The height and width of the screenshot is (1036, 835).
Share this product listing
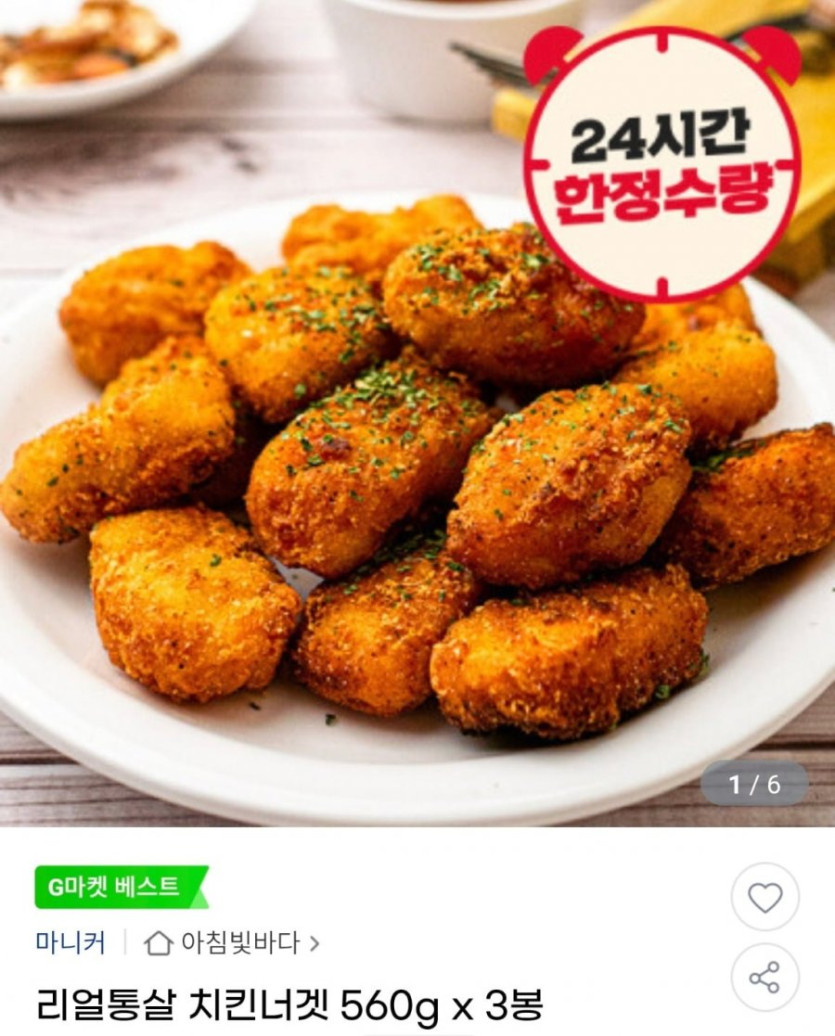(x=765, y=977)
